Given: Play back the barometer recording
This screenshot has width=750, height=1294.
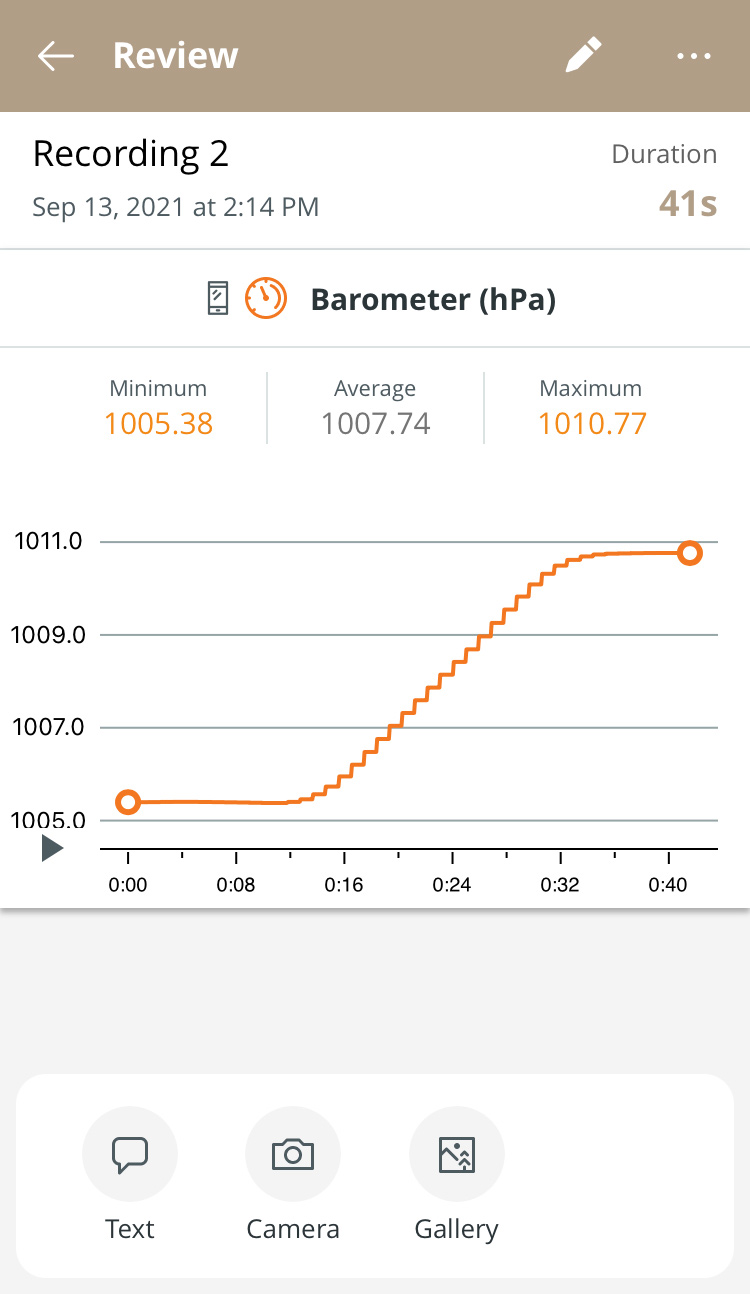Looking at the screenshot, I should (x=52, y=849).
